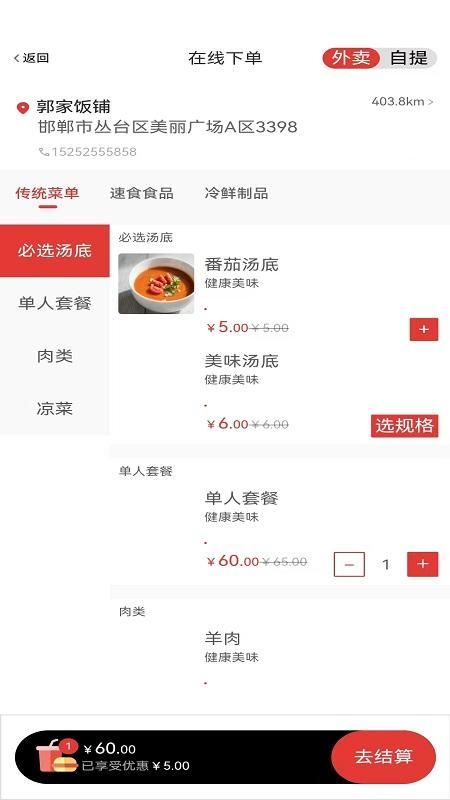Open the 番茄汤底 dish photo

point(156,284)
